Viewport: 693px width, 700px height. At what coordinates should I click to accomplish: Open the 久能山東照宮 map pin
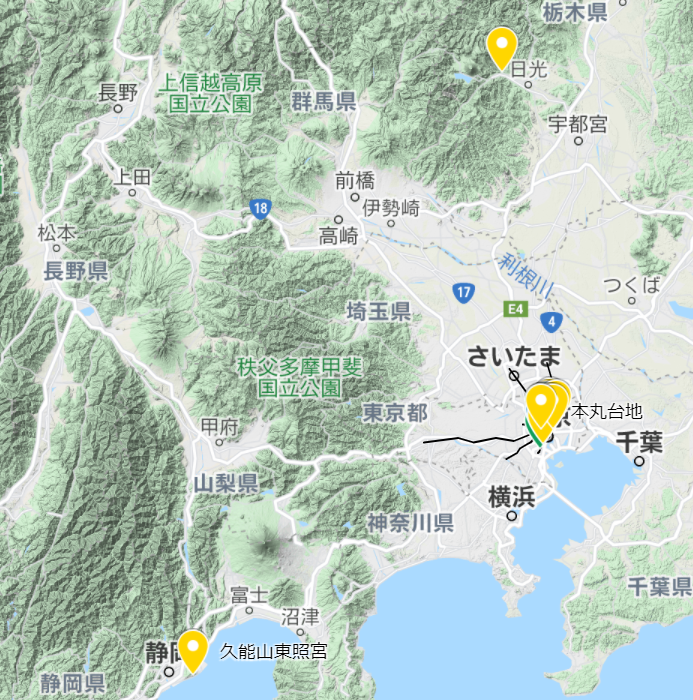(x=191, y=646)
